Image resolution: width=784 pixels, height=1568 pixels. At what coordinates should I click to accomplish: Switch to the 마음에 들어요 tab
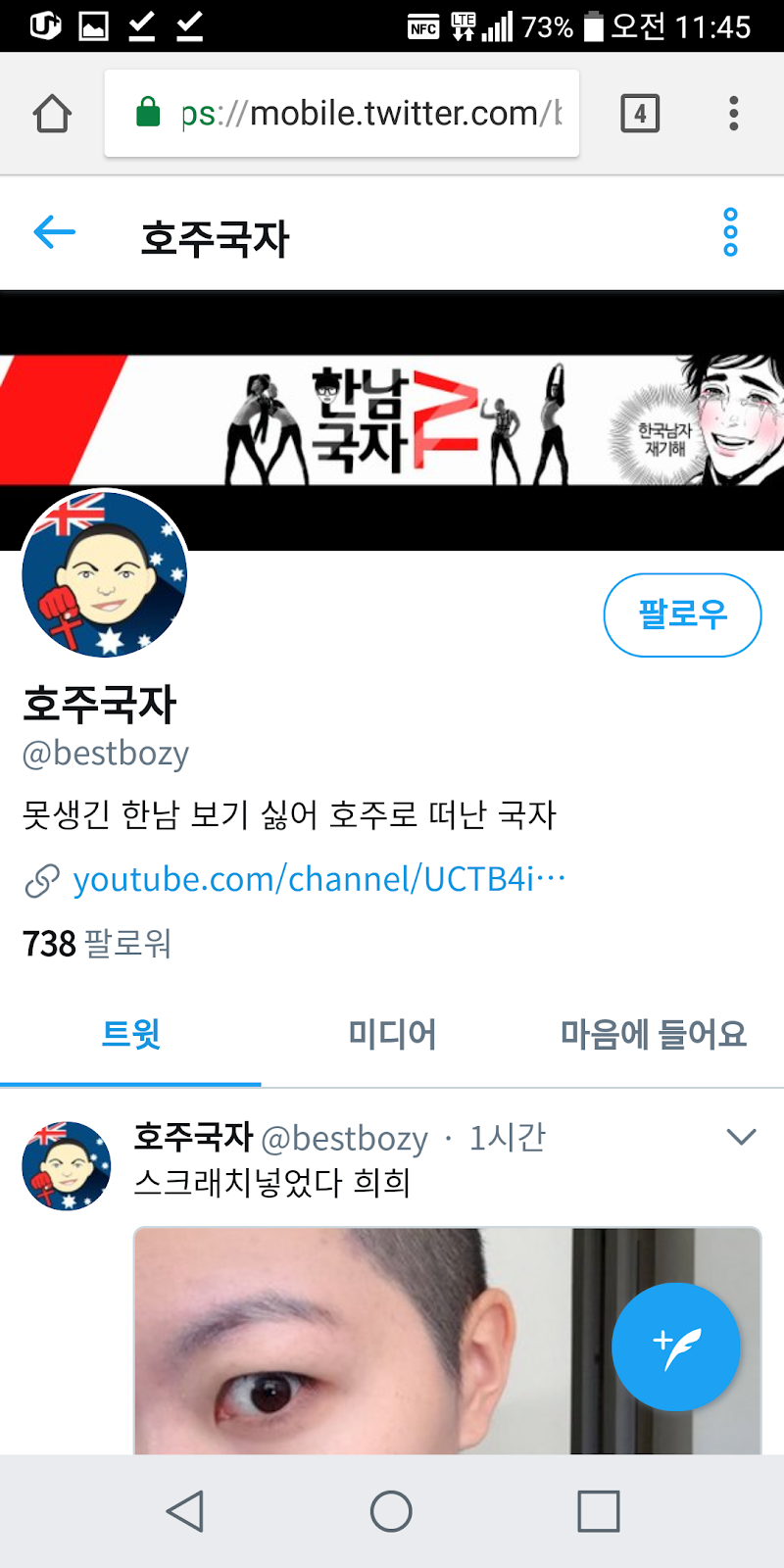coord(653,1034)
